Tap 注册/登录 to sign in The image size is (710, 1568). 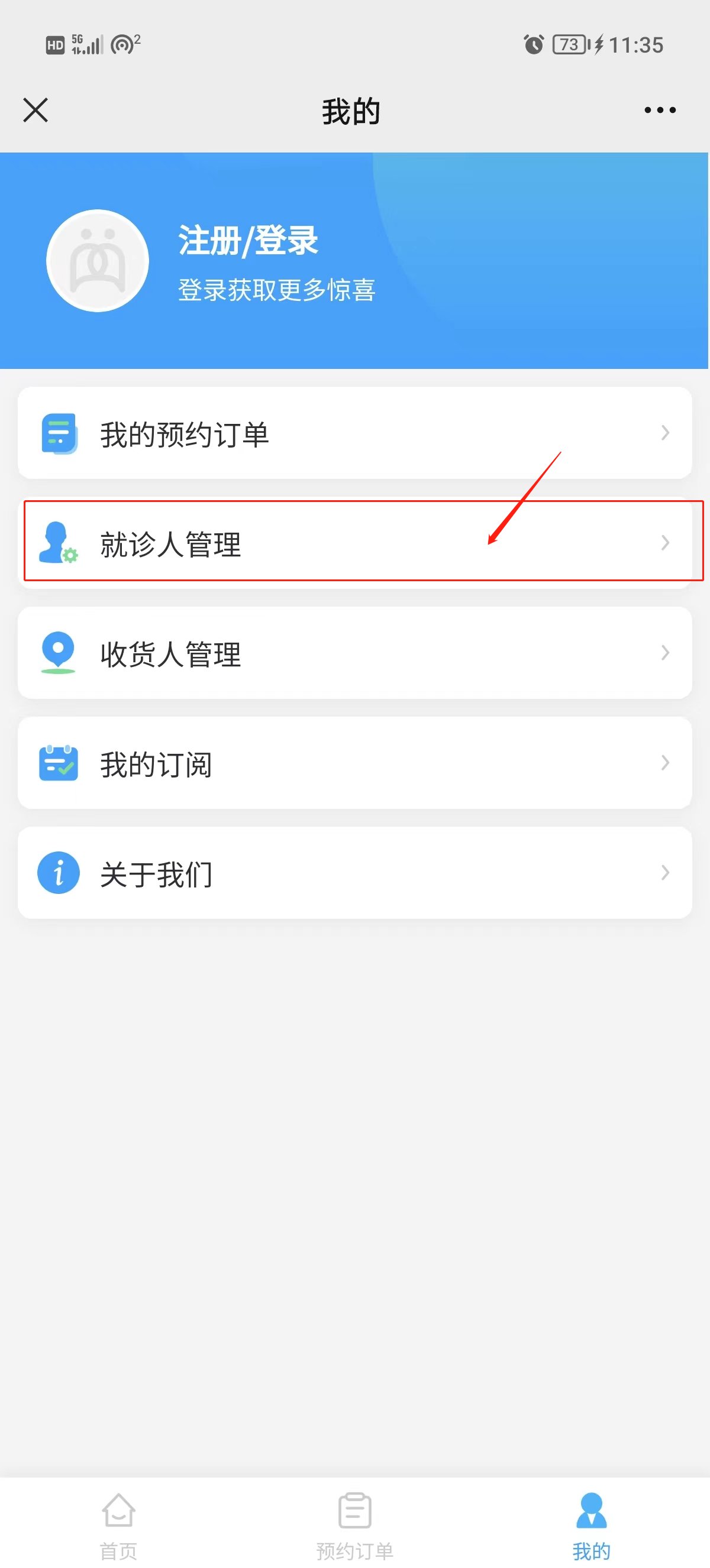pyautogui.click(x=248, y=241)
